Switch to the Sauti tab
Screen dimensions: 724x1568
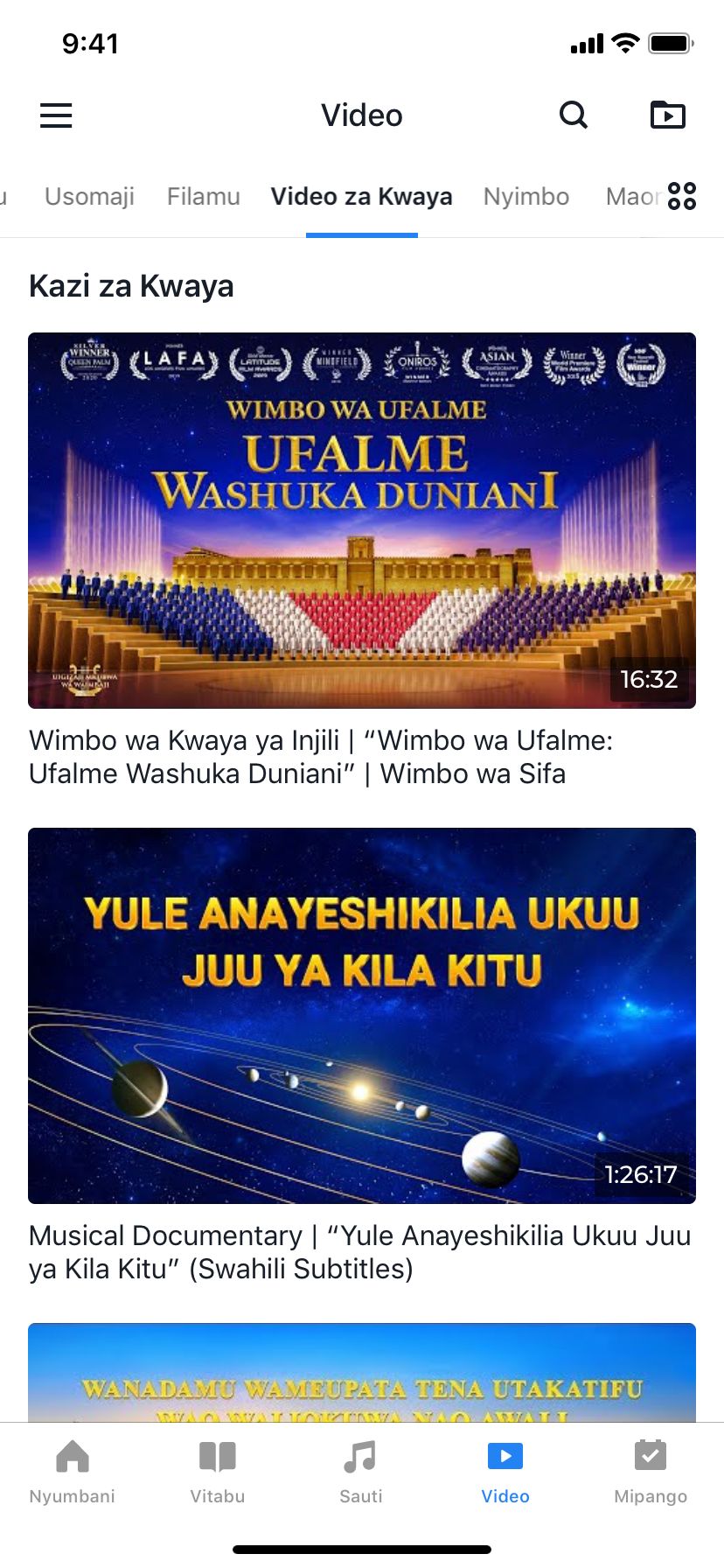coord(361,1472)
